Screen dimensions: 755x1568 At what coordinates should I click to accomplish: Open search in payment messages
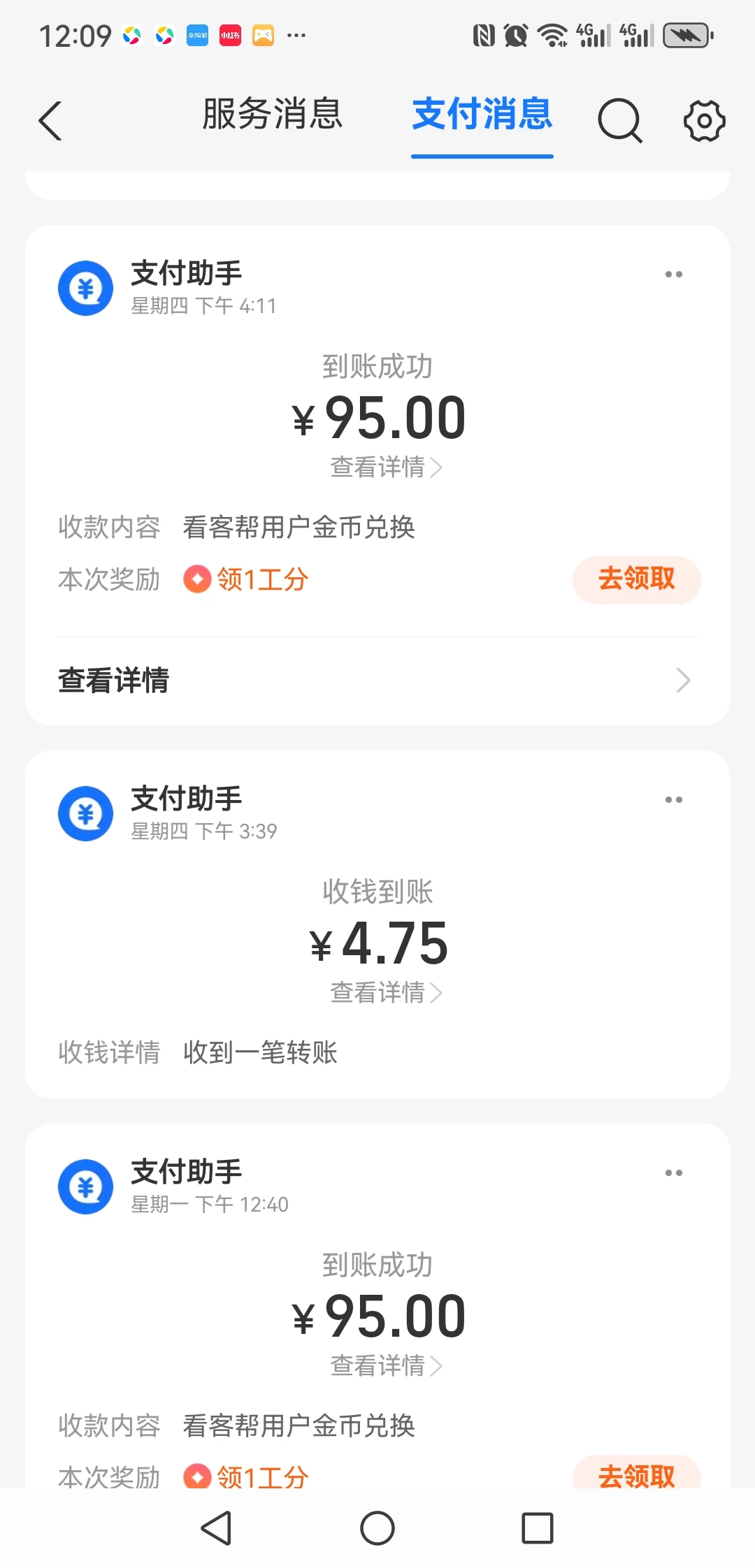[x=619, y=121]
